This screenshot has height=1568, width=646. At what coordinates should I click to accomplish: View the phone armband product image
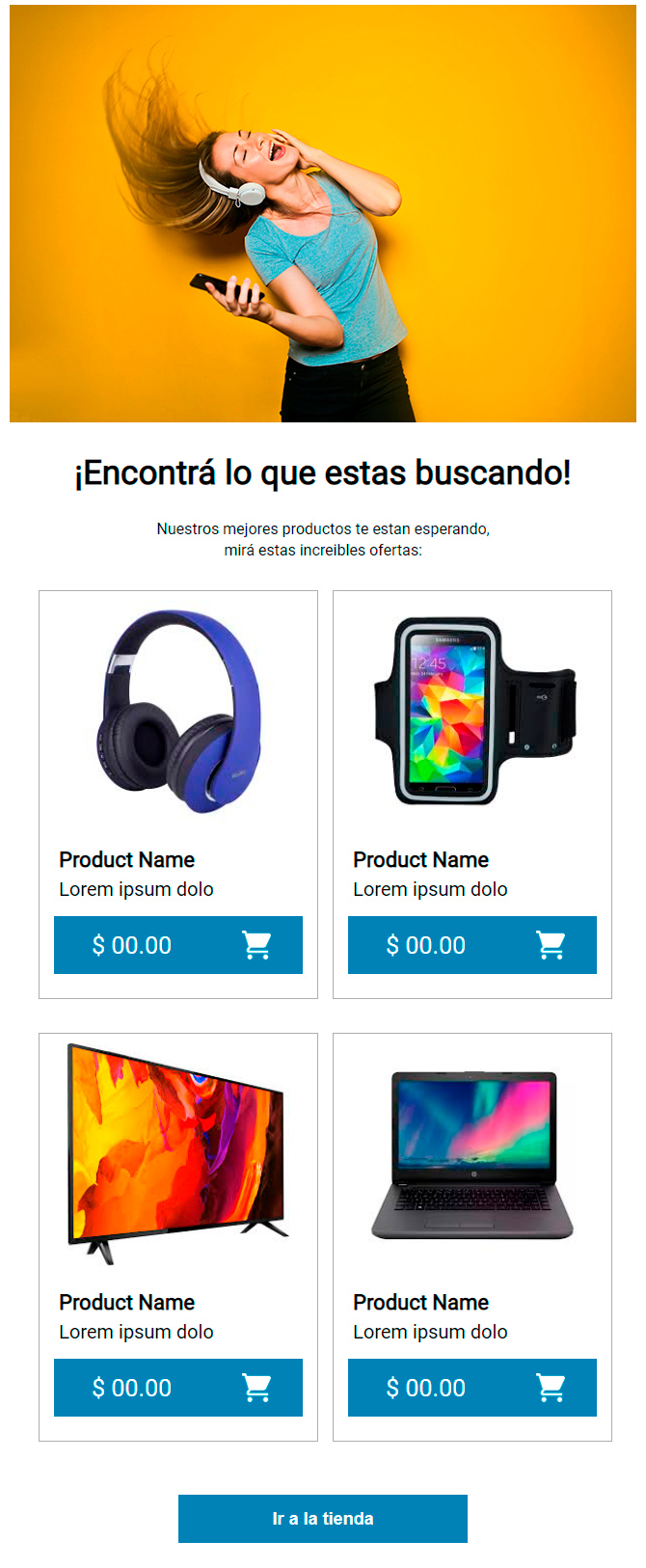[x=472, y=711]
